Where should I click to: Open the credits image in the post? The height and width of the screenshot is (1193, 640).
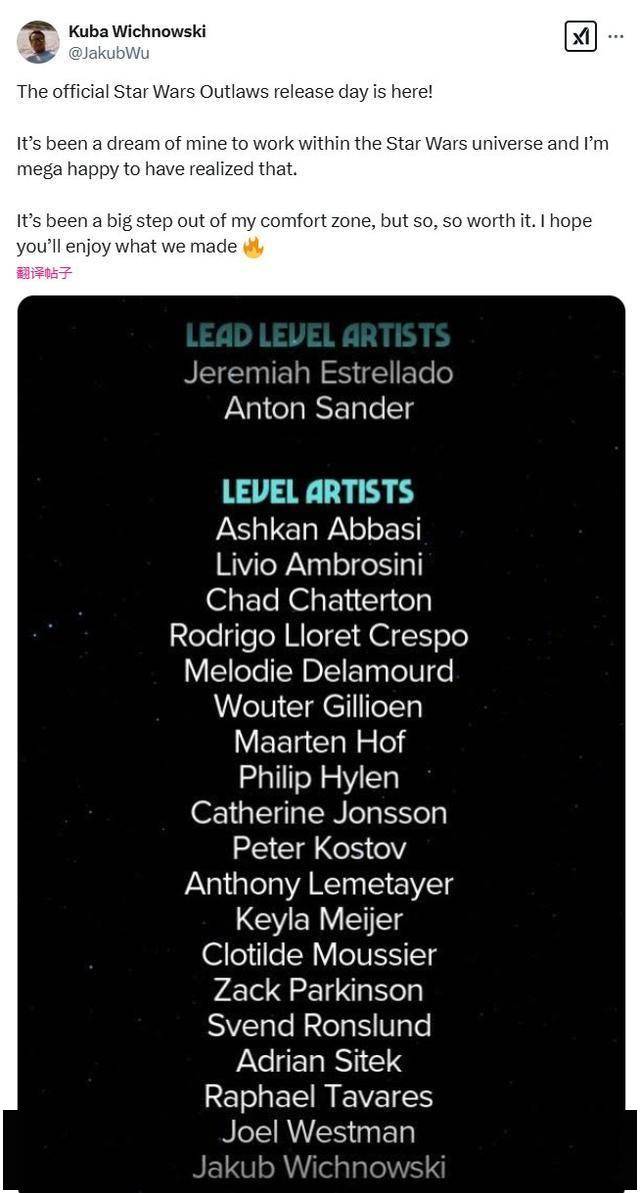320,700
